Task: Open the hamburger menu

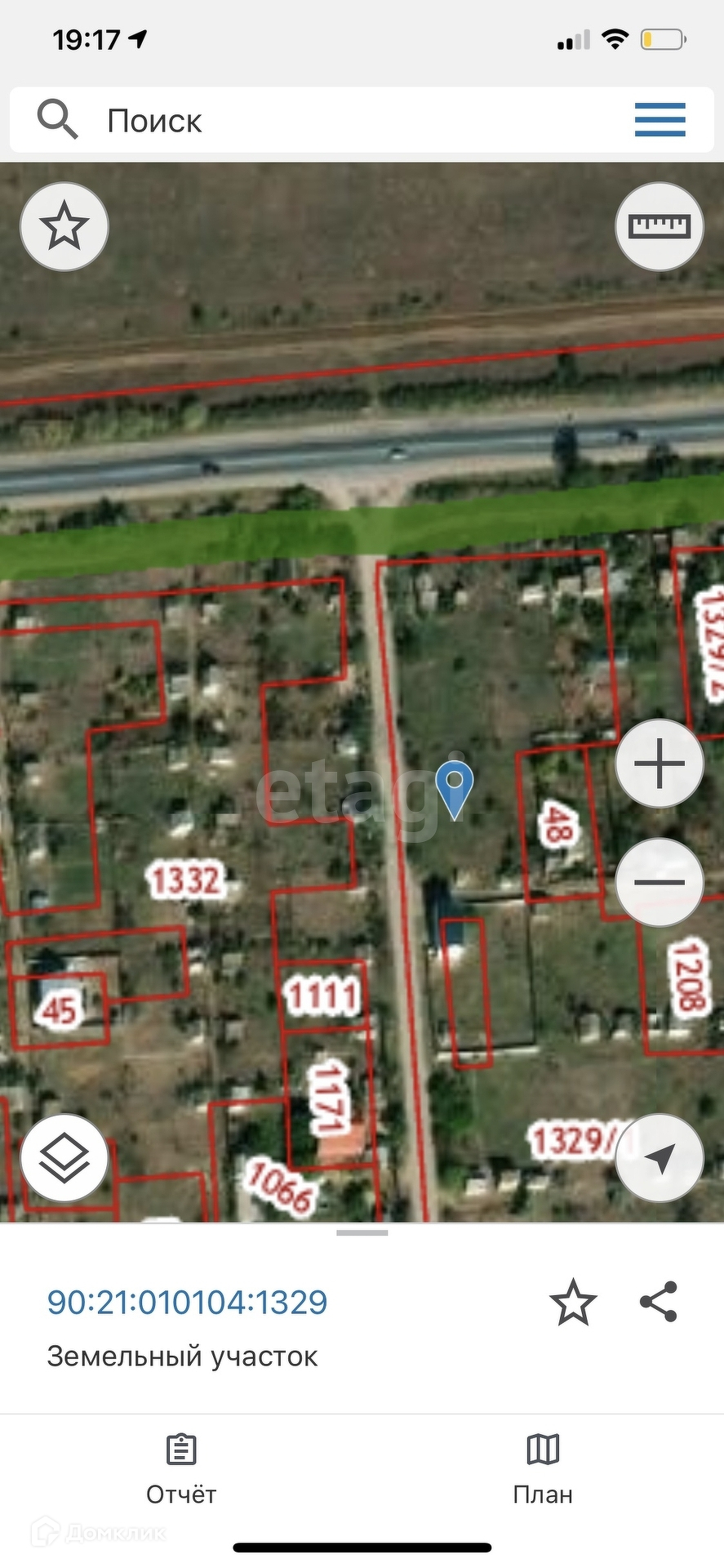Action: pos(660,120)
